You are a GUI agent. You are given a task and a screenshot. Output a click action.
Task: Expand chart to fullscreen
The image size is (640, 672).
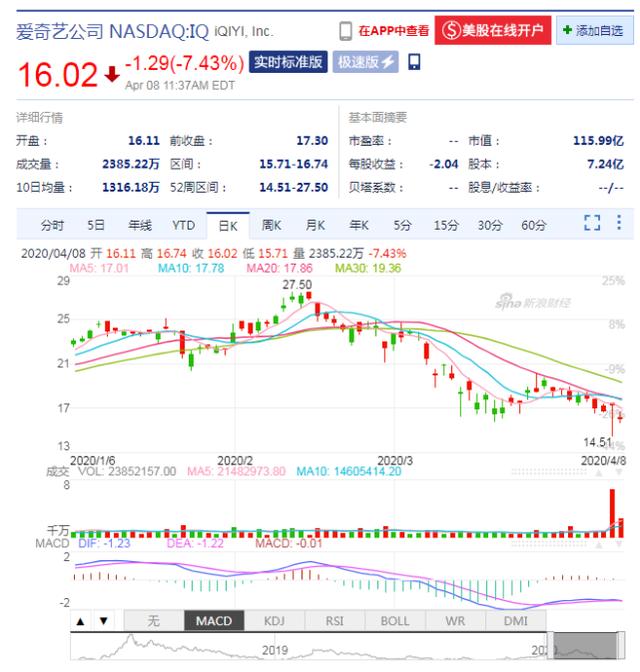point(592,223)
